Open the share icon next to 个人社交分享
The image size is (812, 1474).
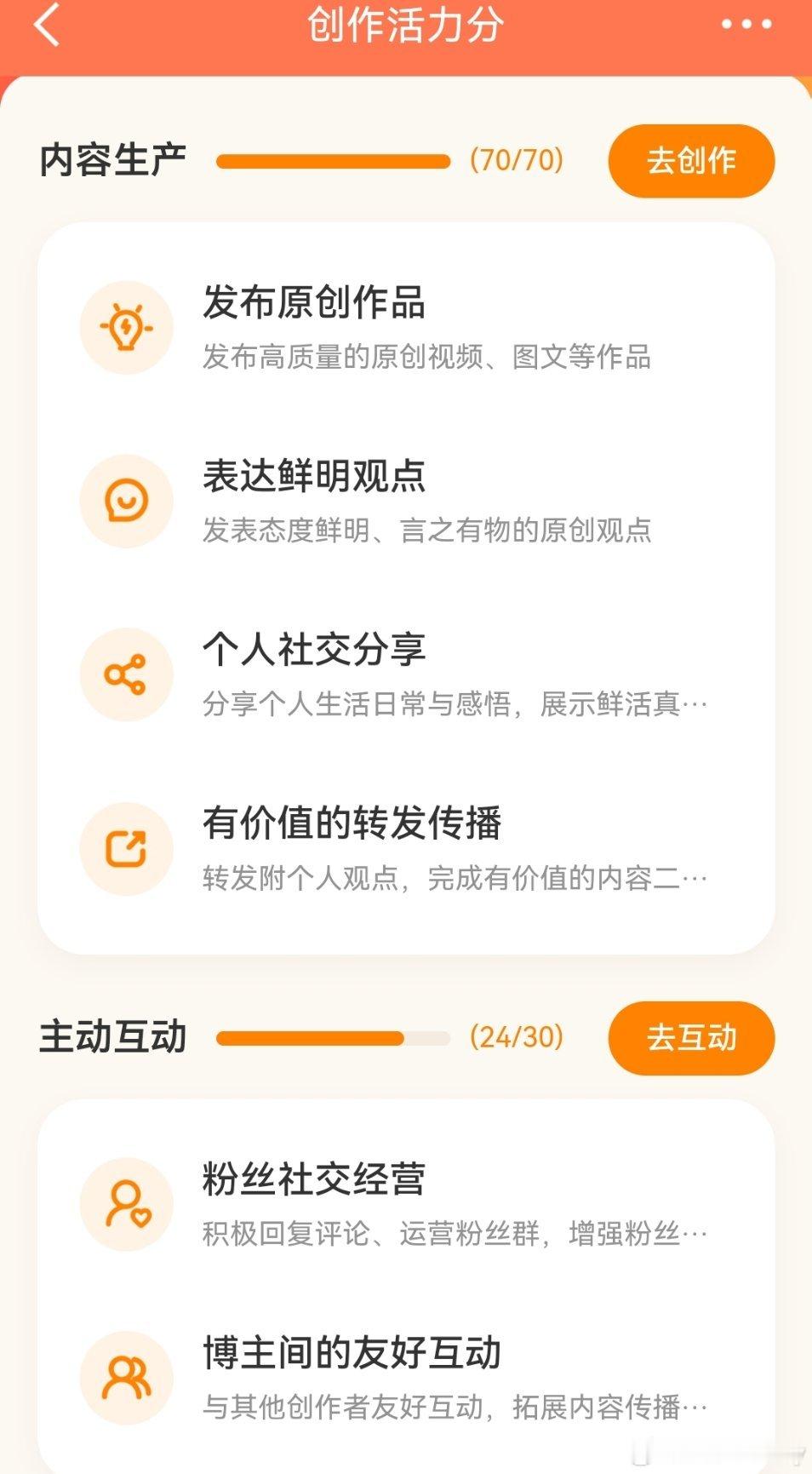[126, 674]
